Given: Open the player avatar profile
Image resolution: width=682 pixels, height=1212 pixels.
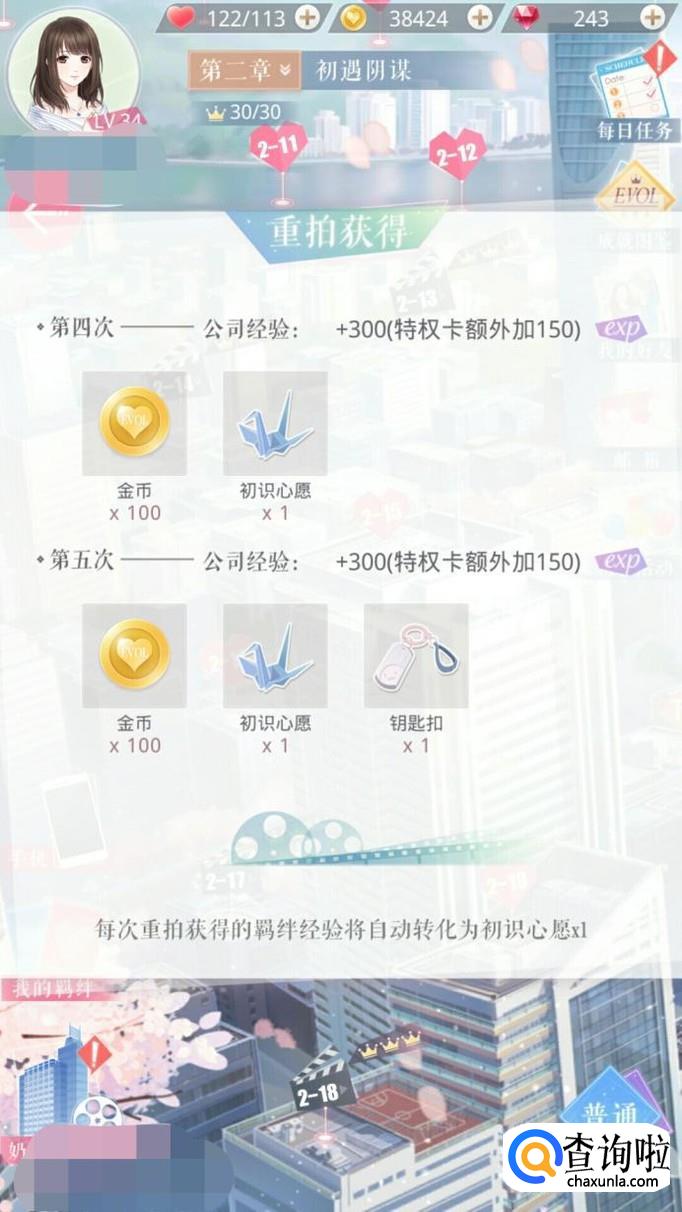Looking at the screenshot, I should point(72,65).
